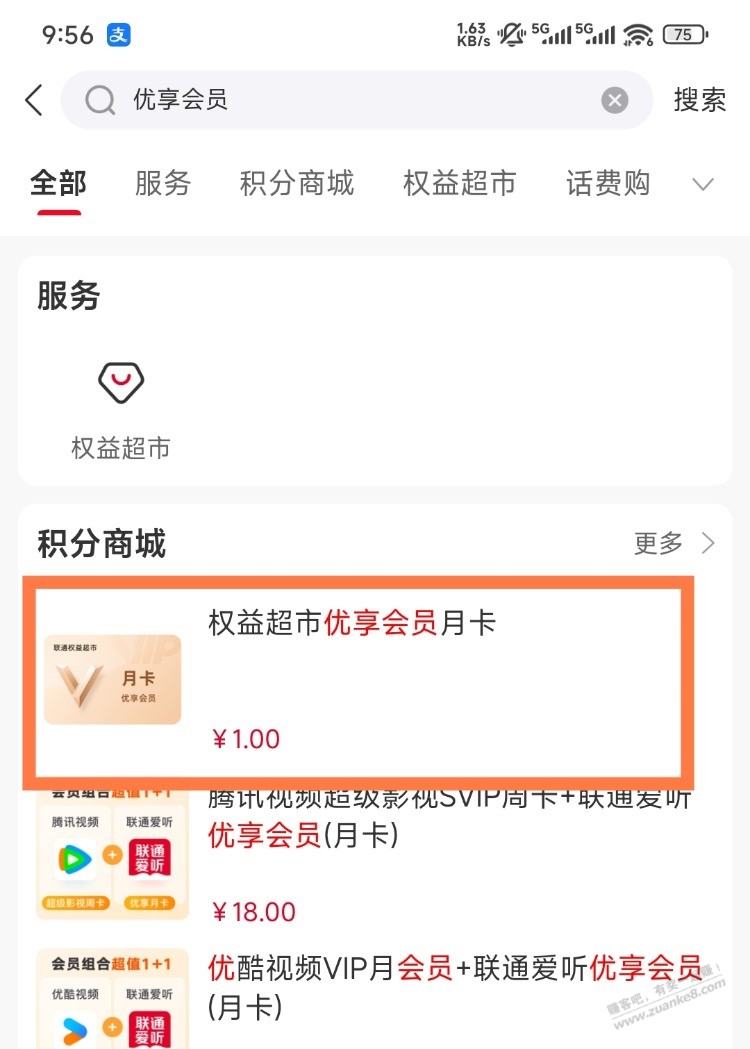Tap the 搜索 button
Viewport: 750px width, 1049px height.
(x=699, y=100)
